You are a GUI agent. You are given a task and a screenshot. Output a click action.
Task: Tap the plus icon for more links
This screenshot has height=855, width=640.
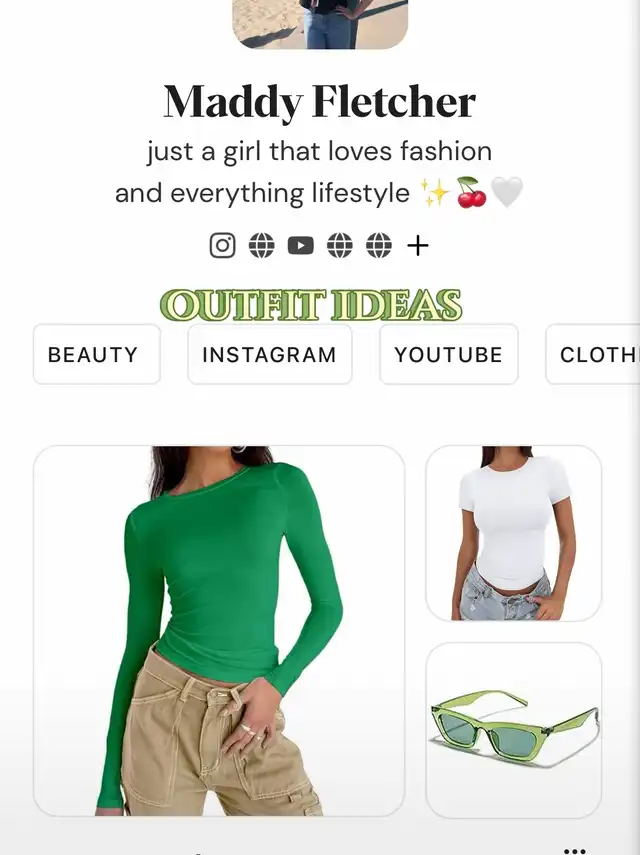pos(418,245)
